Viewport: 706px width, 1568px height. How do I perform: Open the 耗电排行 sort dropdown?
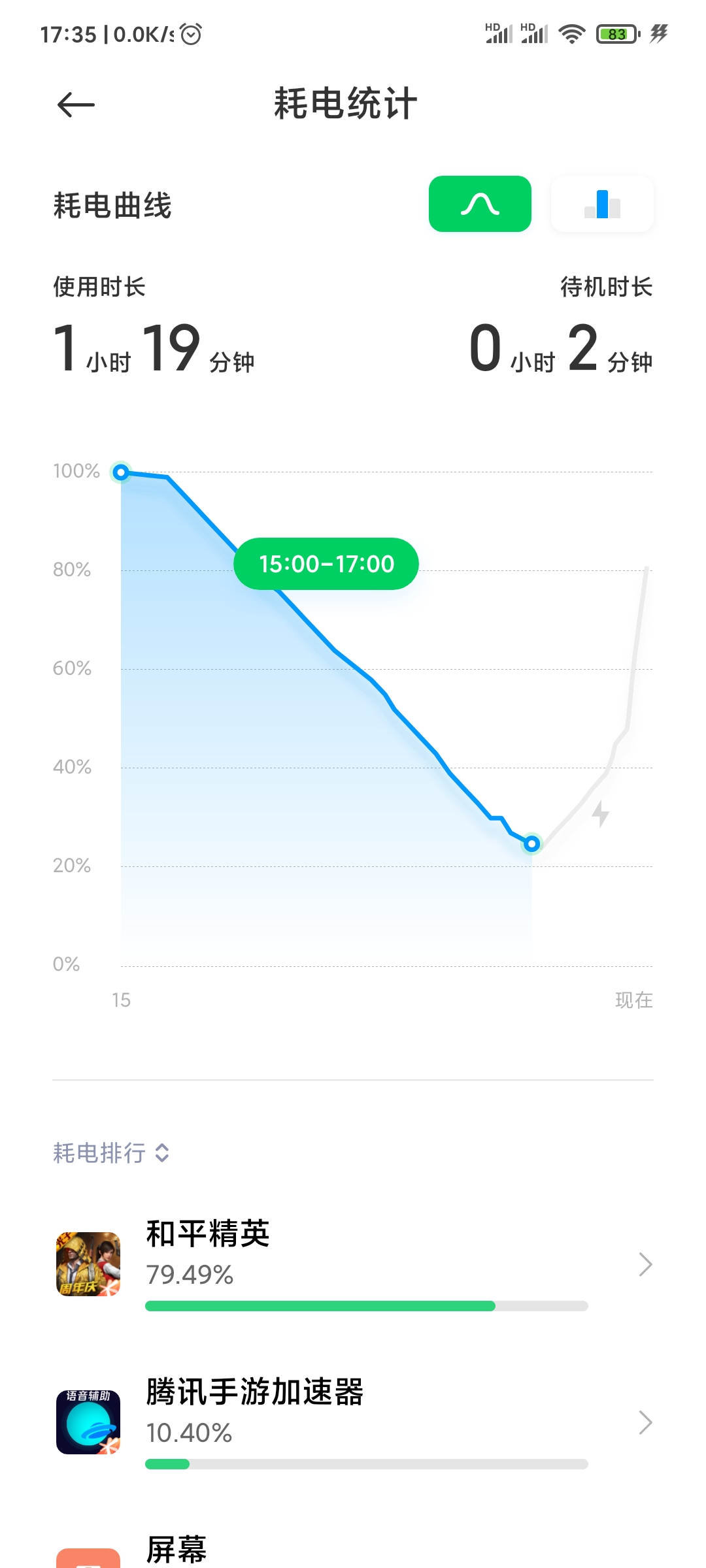click(x=111, y=1153)
